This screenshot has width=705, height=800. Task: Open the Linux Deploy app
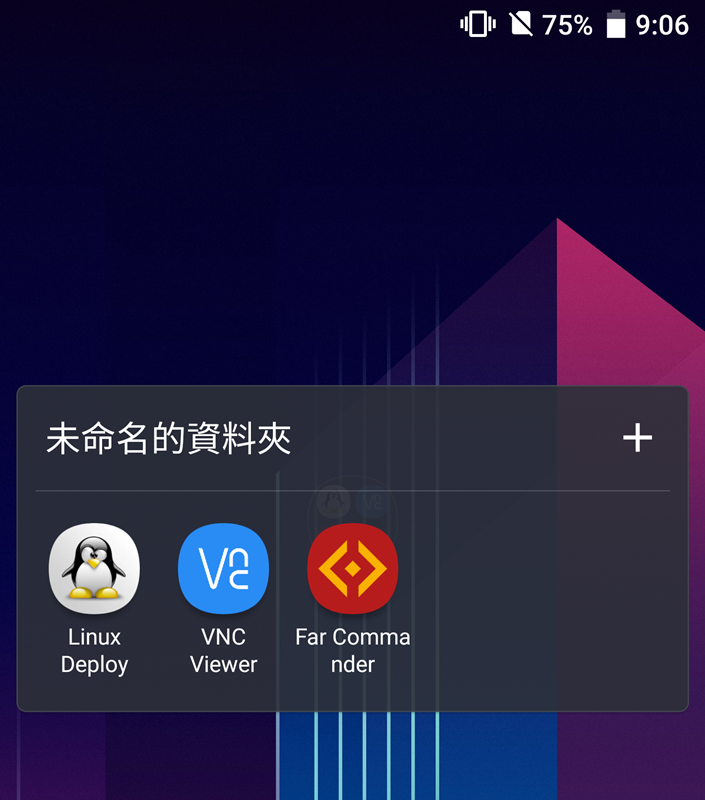(x=94, y=568)
